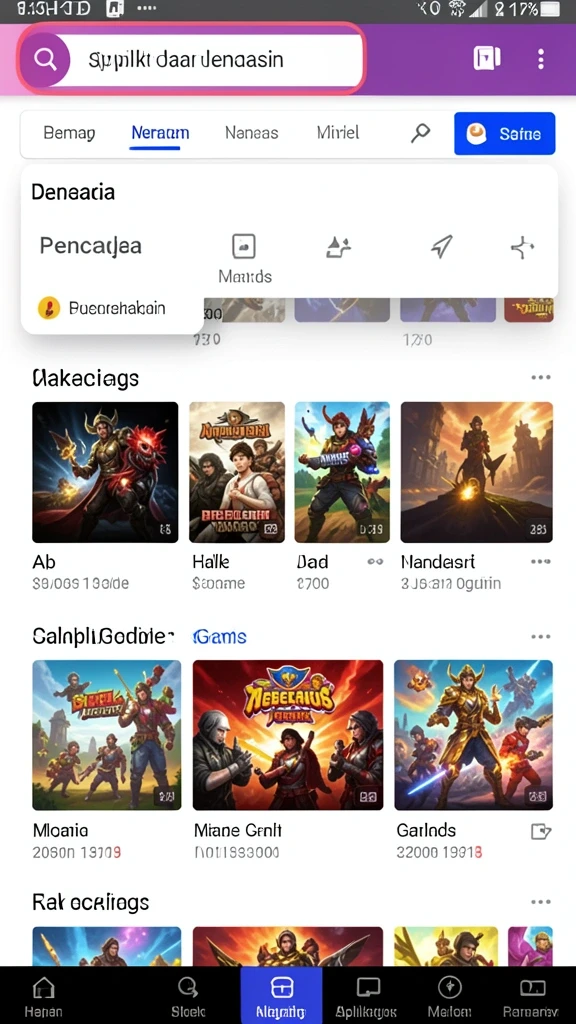Open the Miane Genlt game tile

287,760
